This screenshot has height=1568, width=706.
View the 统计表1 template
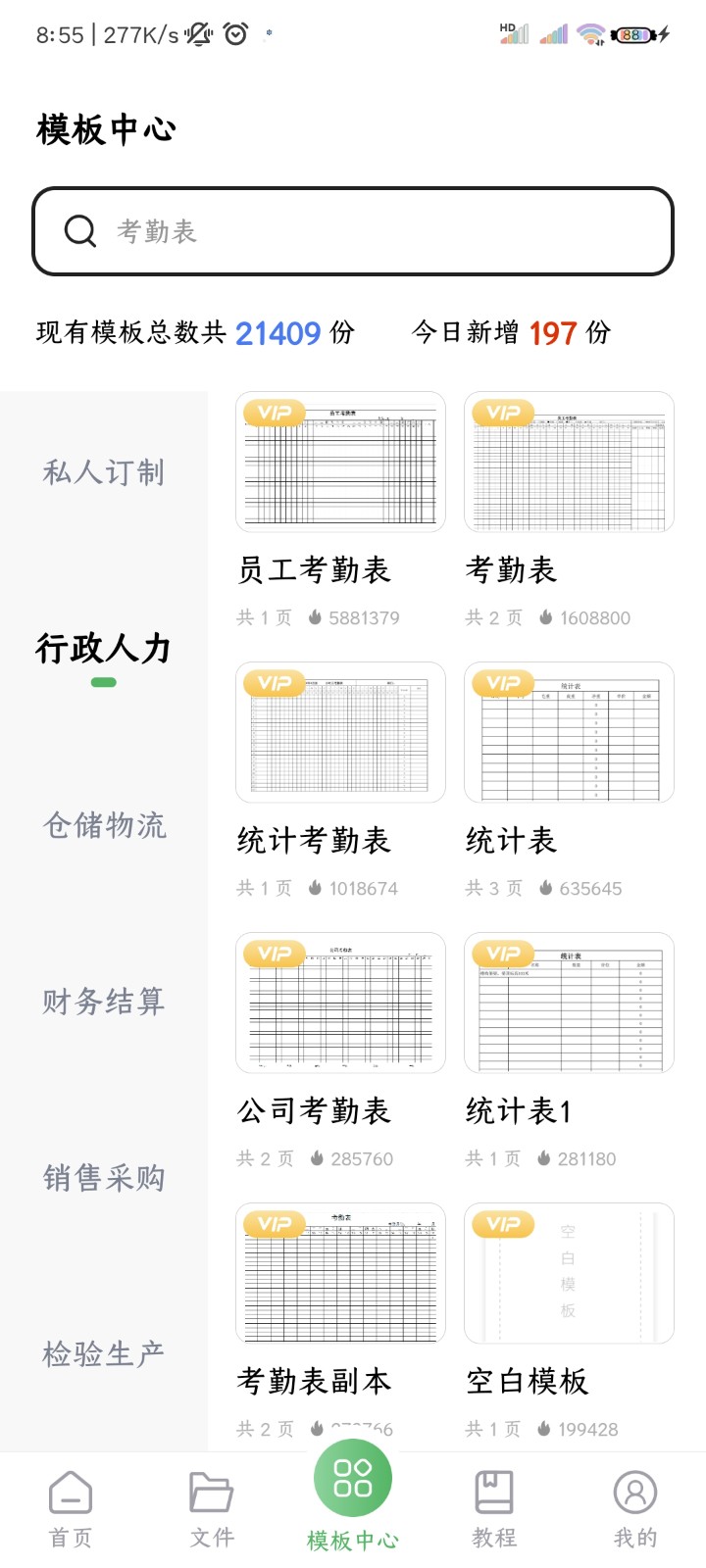(x=569, y=1004)
